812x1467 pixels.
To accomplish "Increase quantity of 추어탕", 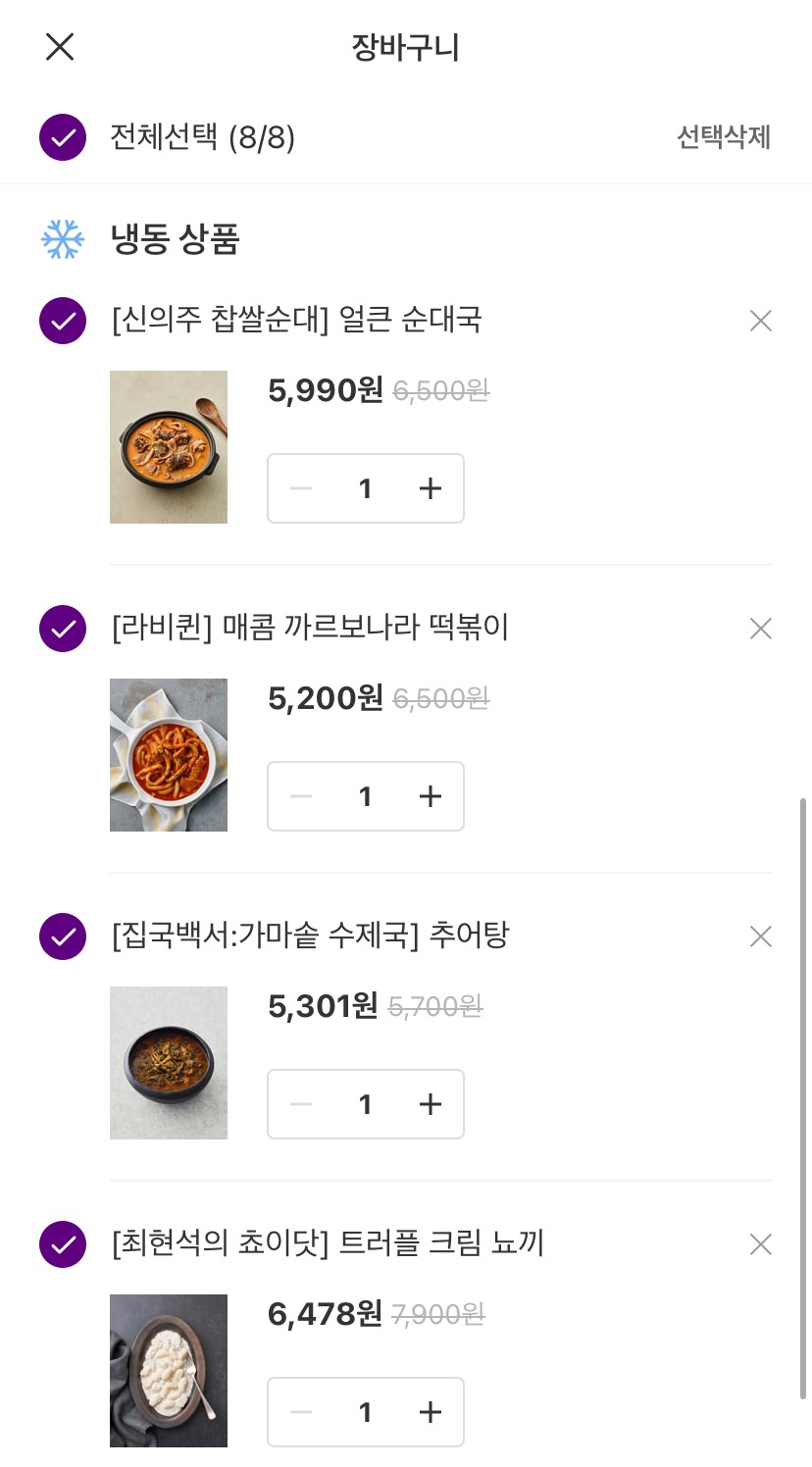I will pos(431,1104).
